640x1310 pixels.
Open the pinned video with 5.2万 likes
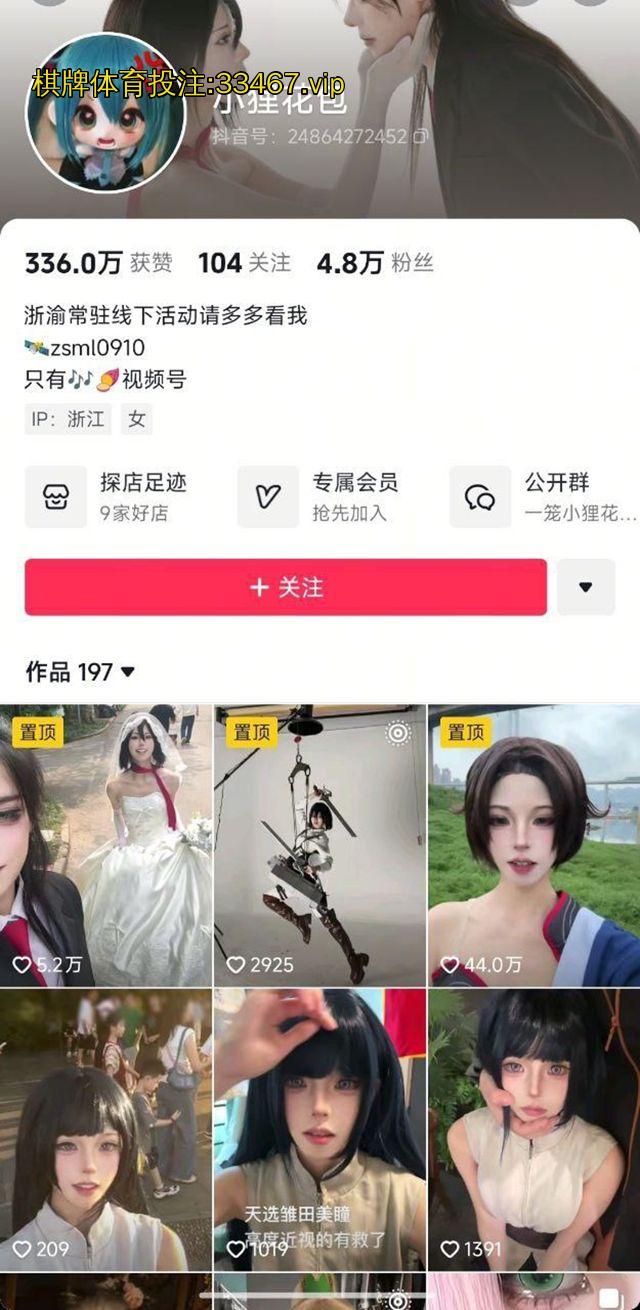(x=106, y=845)
